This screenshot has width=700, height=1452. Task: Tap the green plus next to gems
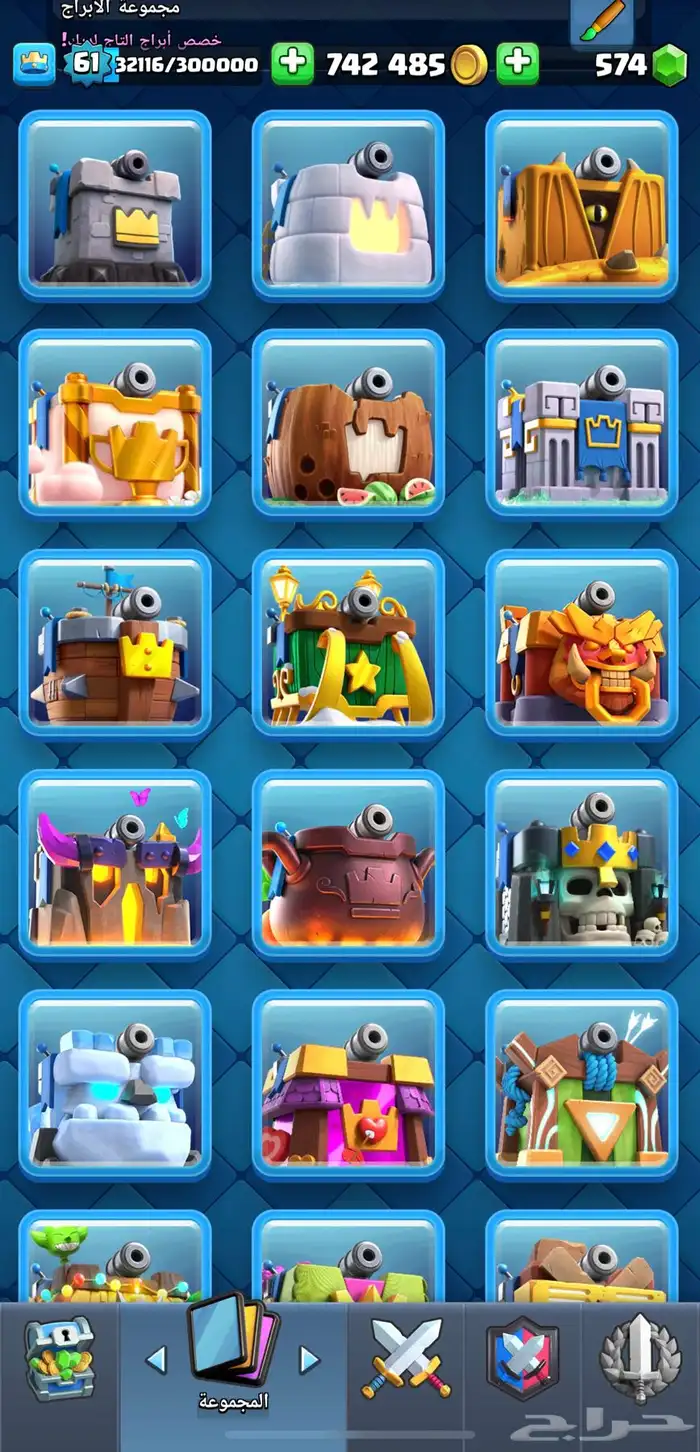(517, 64)
